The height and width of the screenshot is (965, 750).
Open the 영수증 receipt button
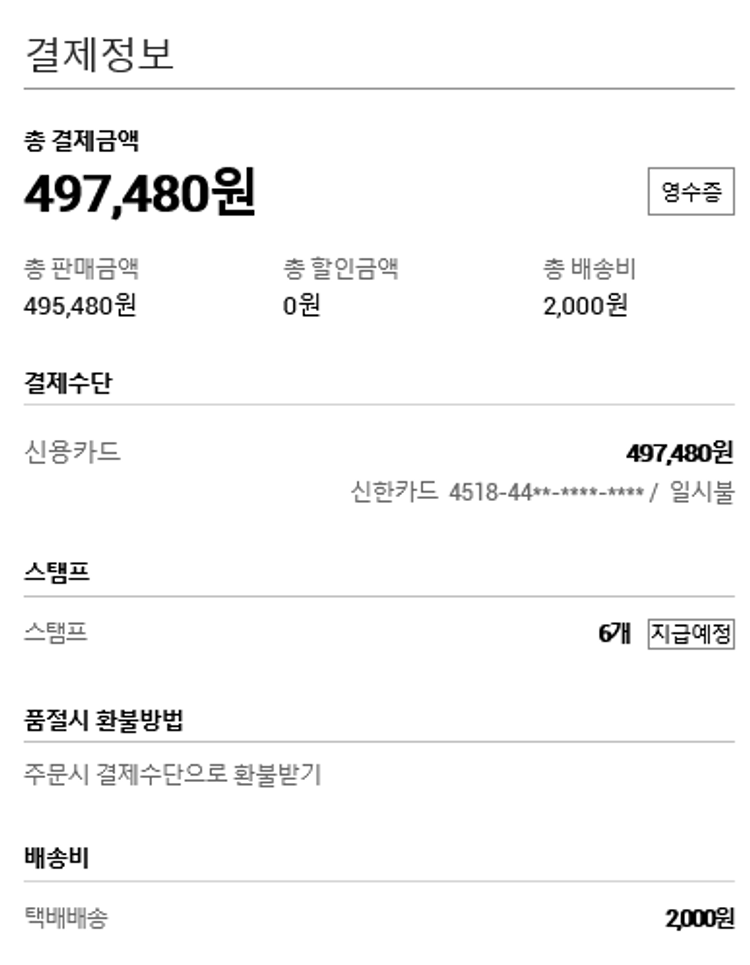691,193
